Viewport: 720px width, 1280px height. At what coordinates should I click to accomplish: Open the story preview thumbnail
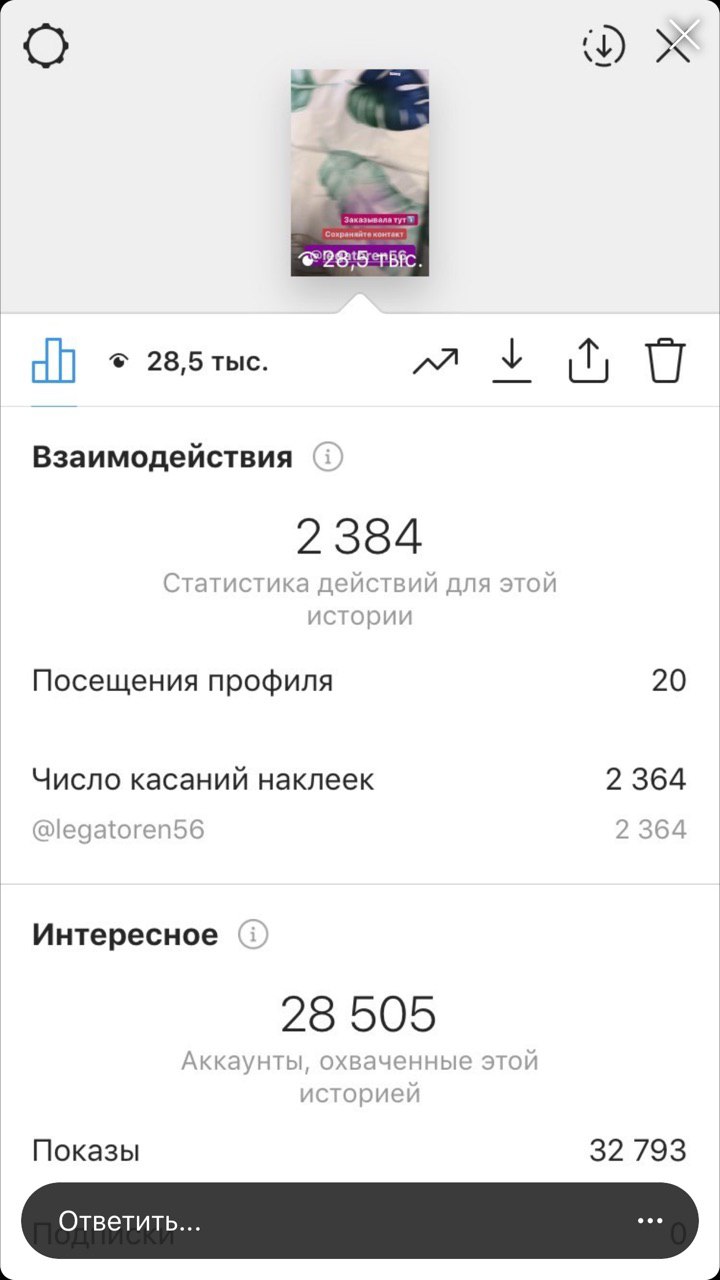pos(359,172)
